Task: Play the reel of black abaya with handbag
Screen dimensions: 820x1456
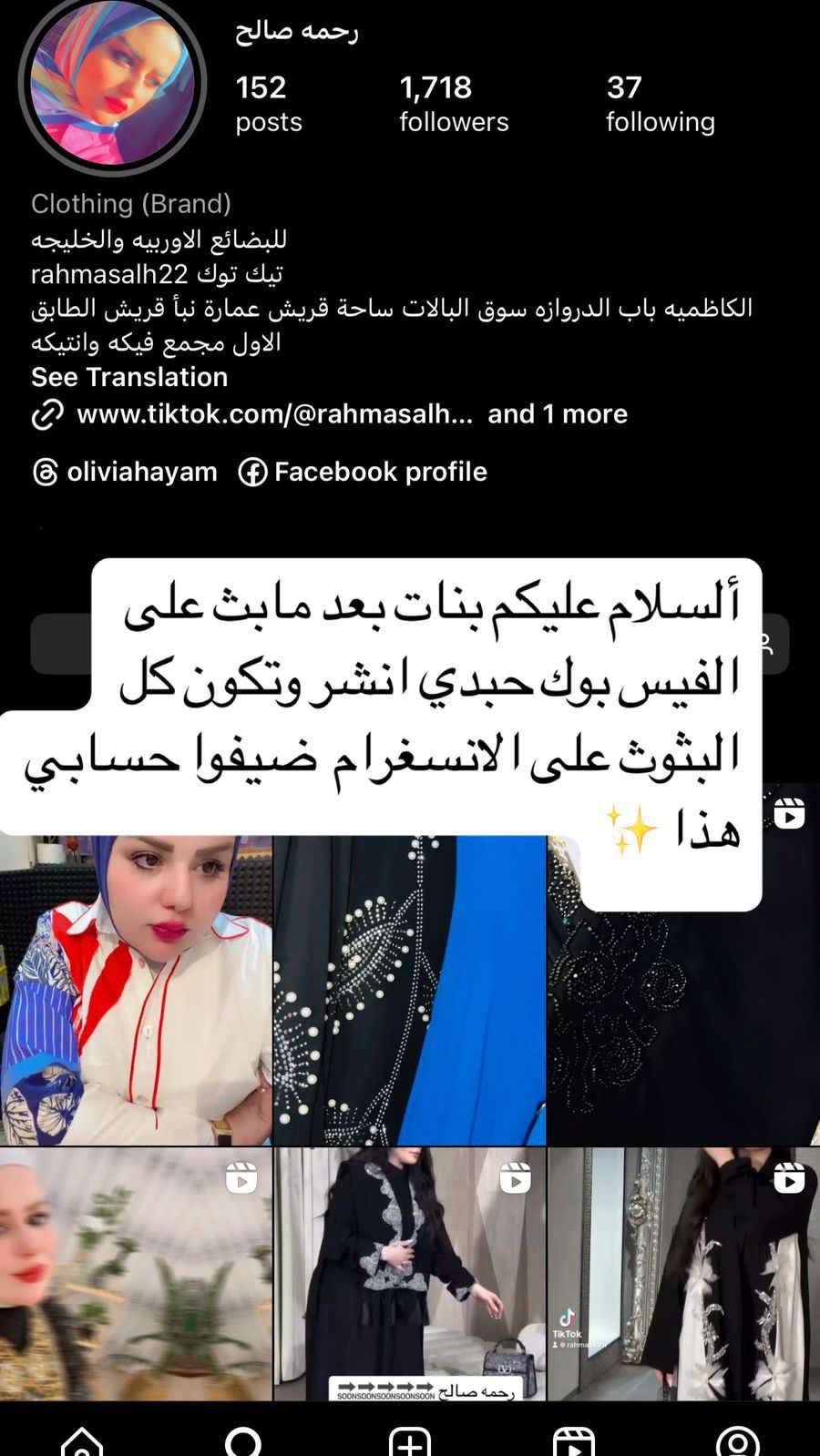Action: tap(409, 1273)
